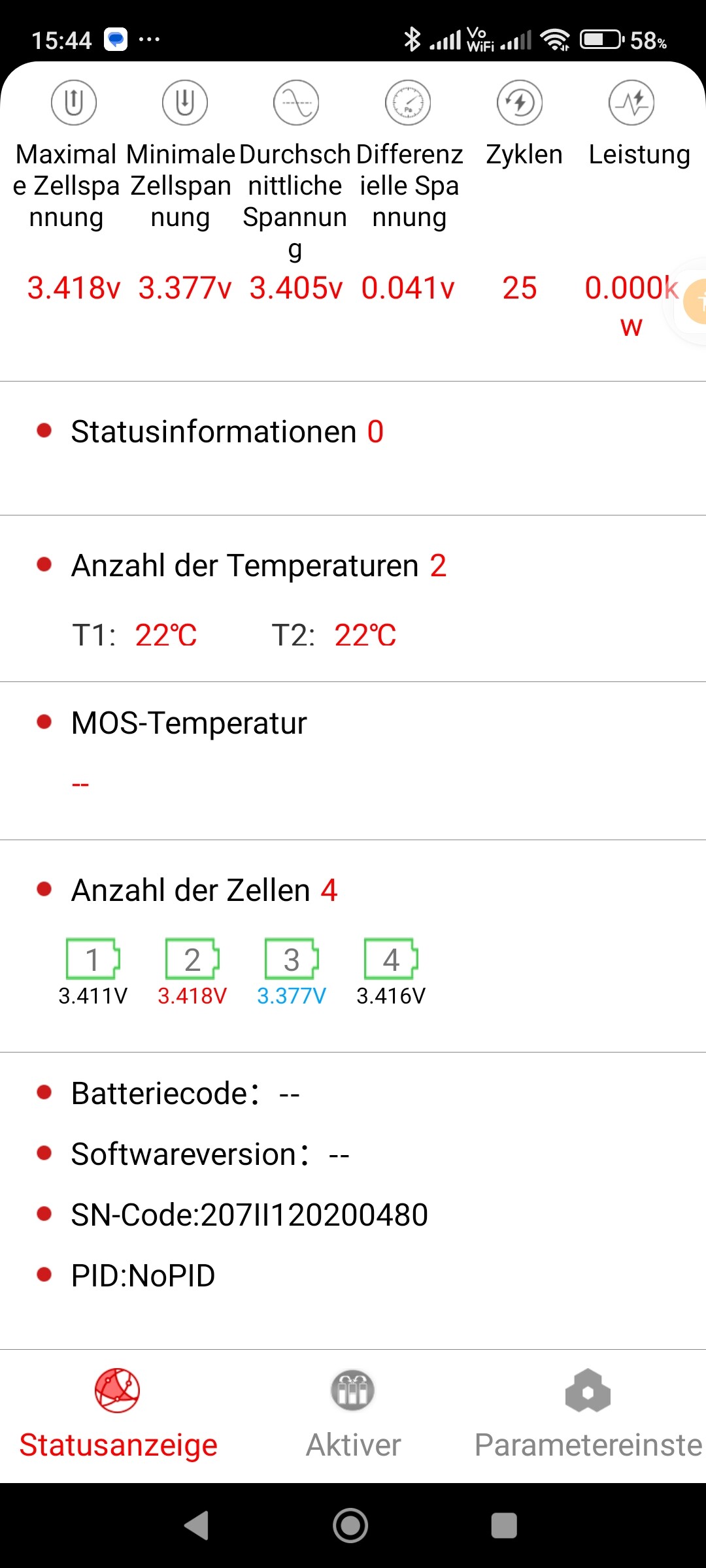
Task: Tap the orange floating button on the right edge
Action: click(x=695, y=301)
